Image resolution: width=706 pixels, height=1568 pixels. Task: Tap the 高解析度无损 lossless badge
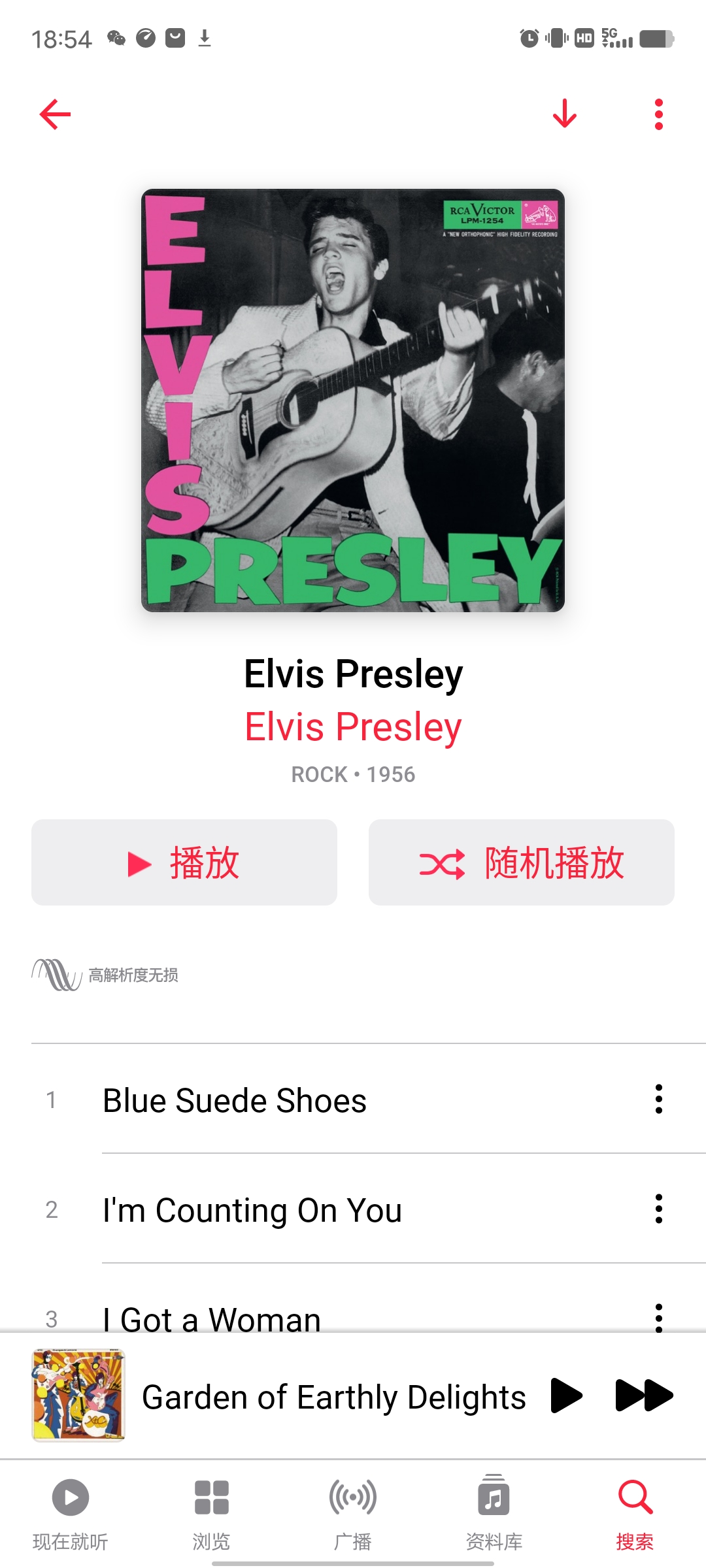pyautogui.click(x=106, y=975)
